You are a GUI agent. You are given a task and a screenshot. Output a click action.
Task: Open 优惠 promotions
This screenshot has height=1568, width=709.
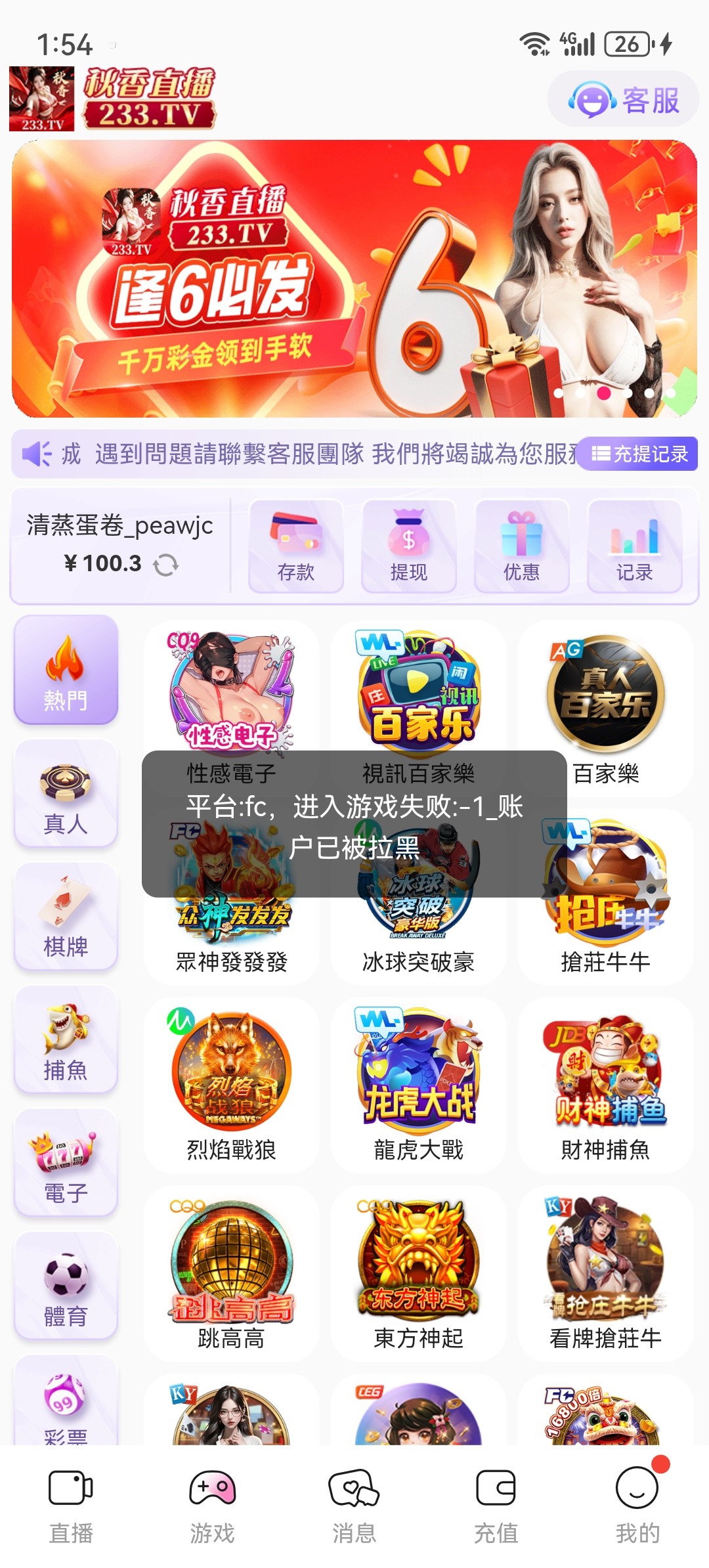[521, 546]
